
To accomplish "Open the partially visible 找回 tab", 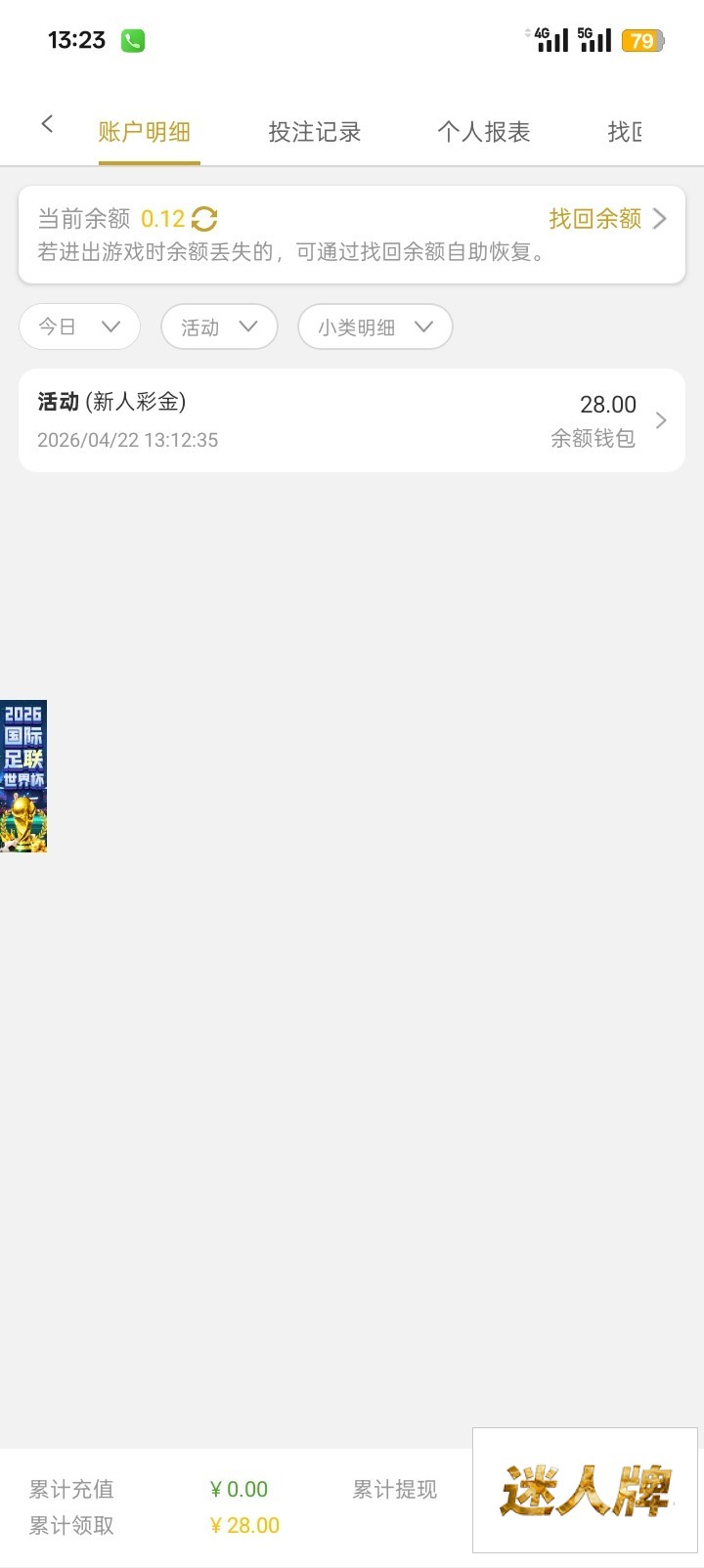I will point(625,132).
